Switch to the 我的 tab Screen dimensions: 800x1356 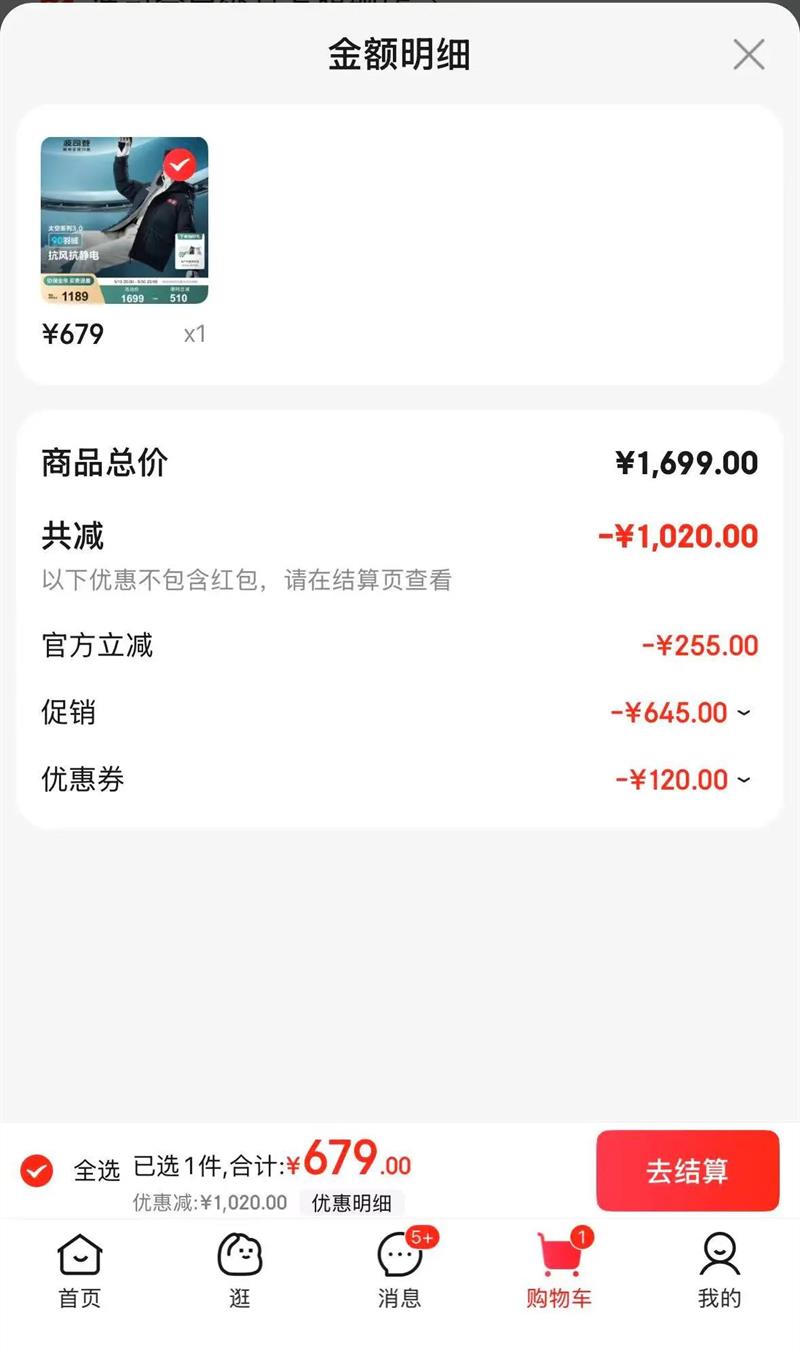(x=719, y=1270)
